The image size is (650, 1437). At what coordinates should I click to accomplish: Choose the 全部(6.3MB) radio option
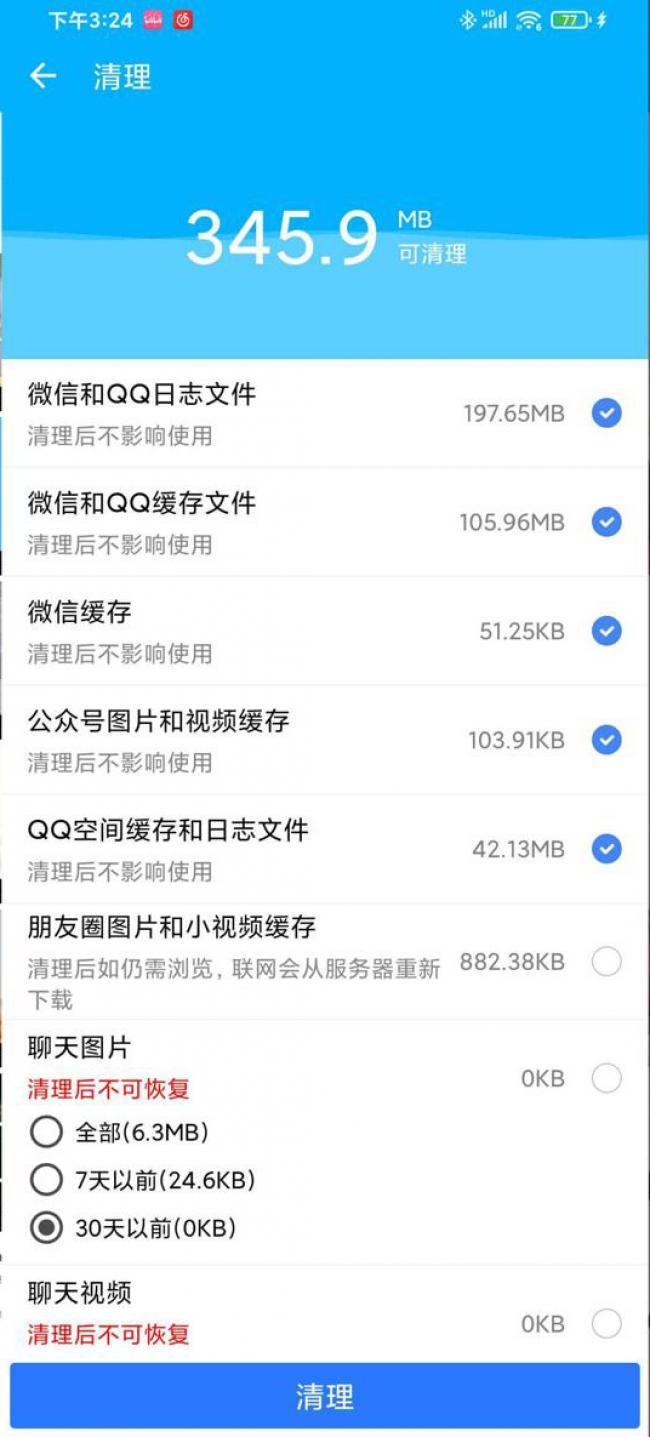pos(46,1132)
